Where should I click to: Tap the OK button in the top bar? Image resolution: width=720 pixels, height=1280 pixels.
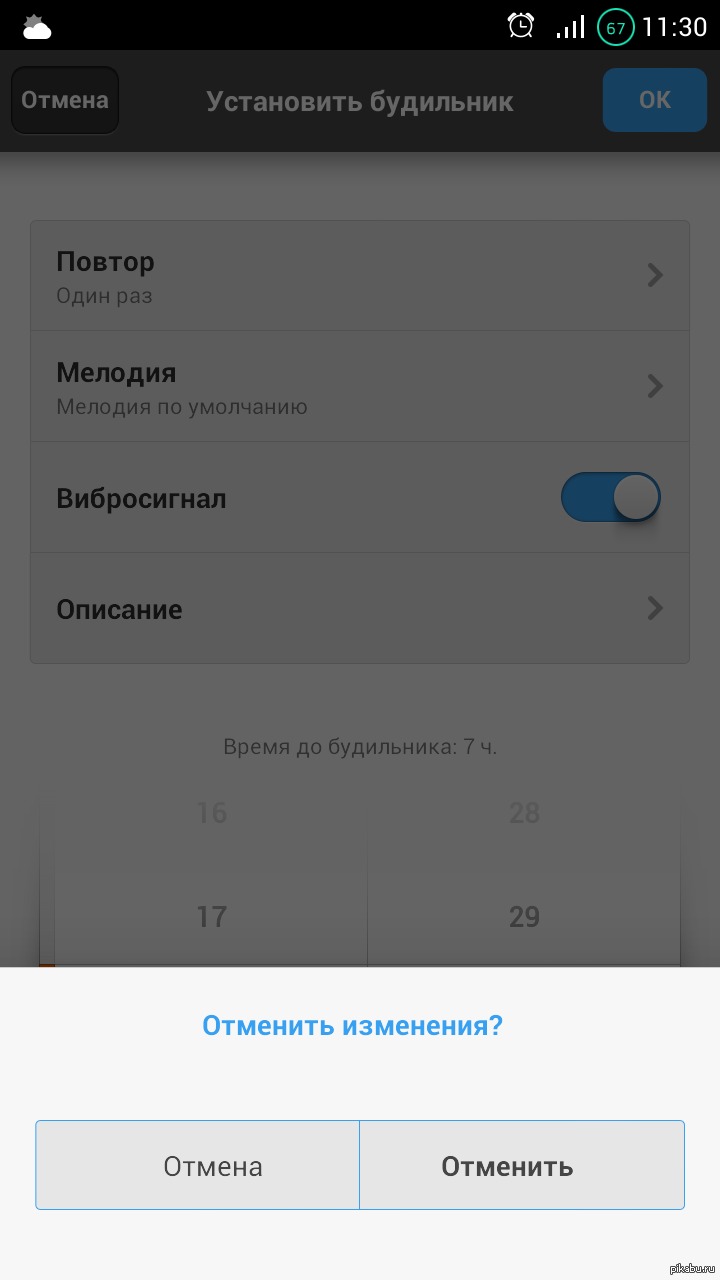[654, 100]
